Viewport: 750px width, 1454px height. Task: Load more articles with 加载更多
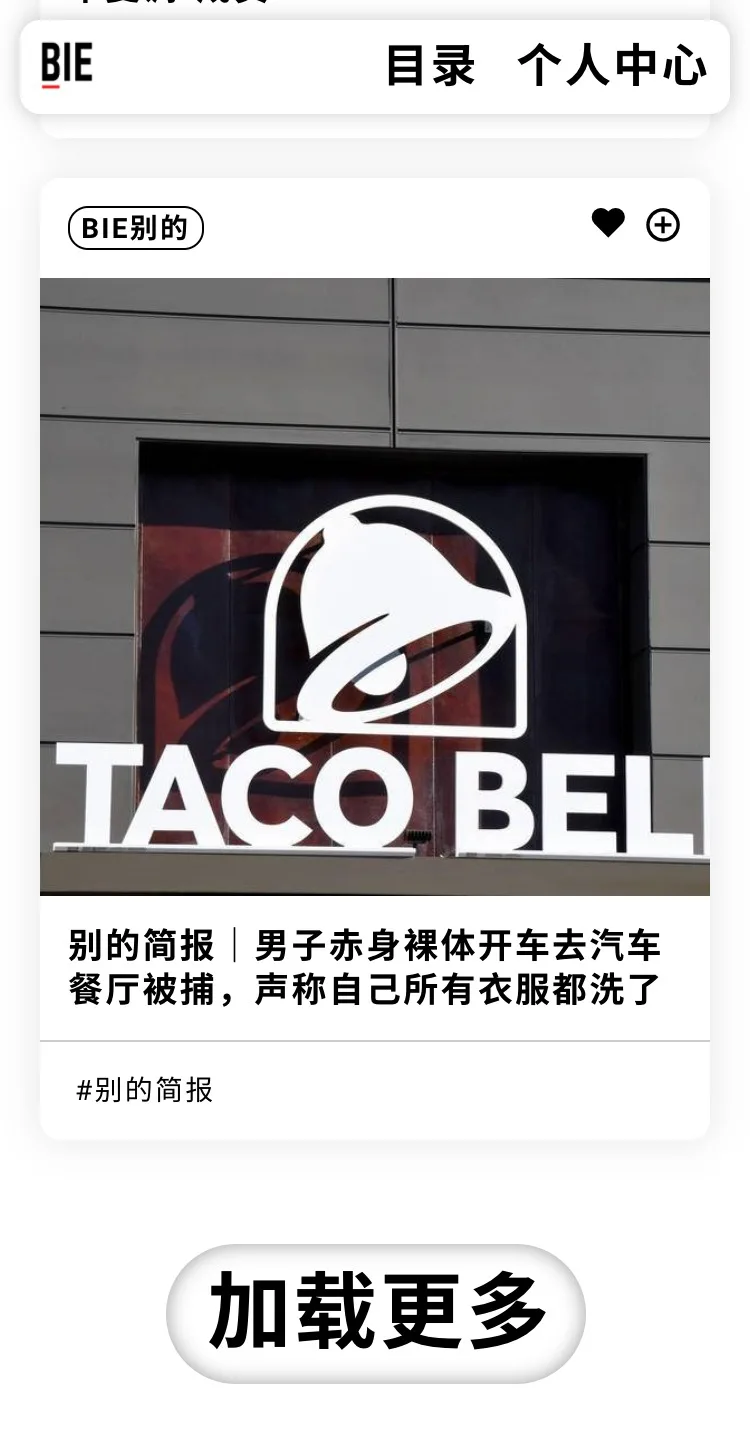tap(376, 1312)
